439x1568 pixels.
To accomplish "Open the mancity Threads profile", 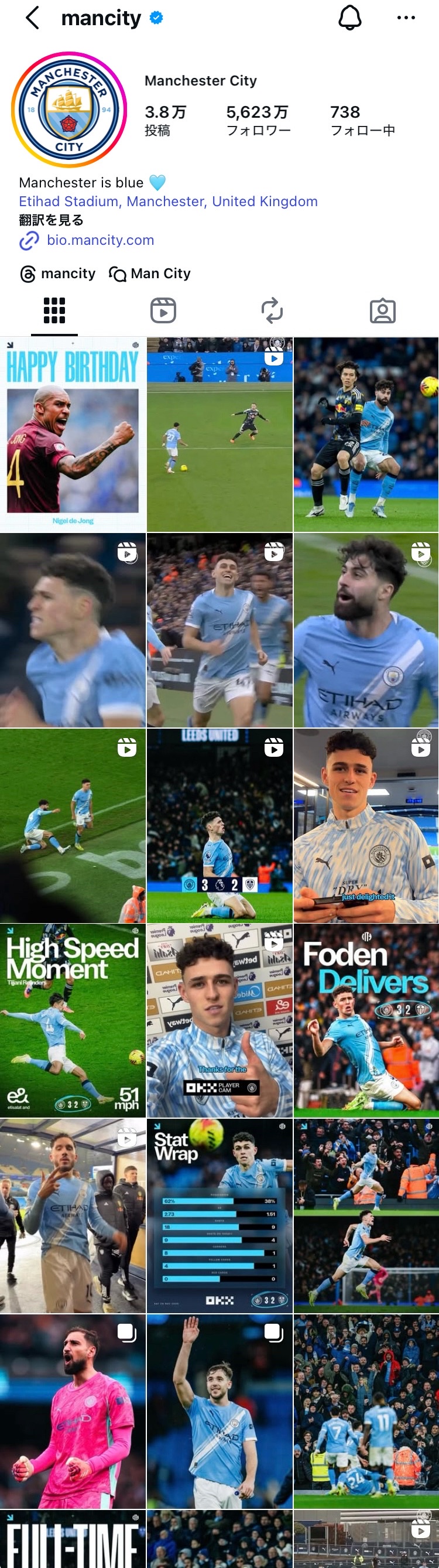I will click(58, 274).
